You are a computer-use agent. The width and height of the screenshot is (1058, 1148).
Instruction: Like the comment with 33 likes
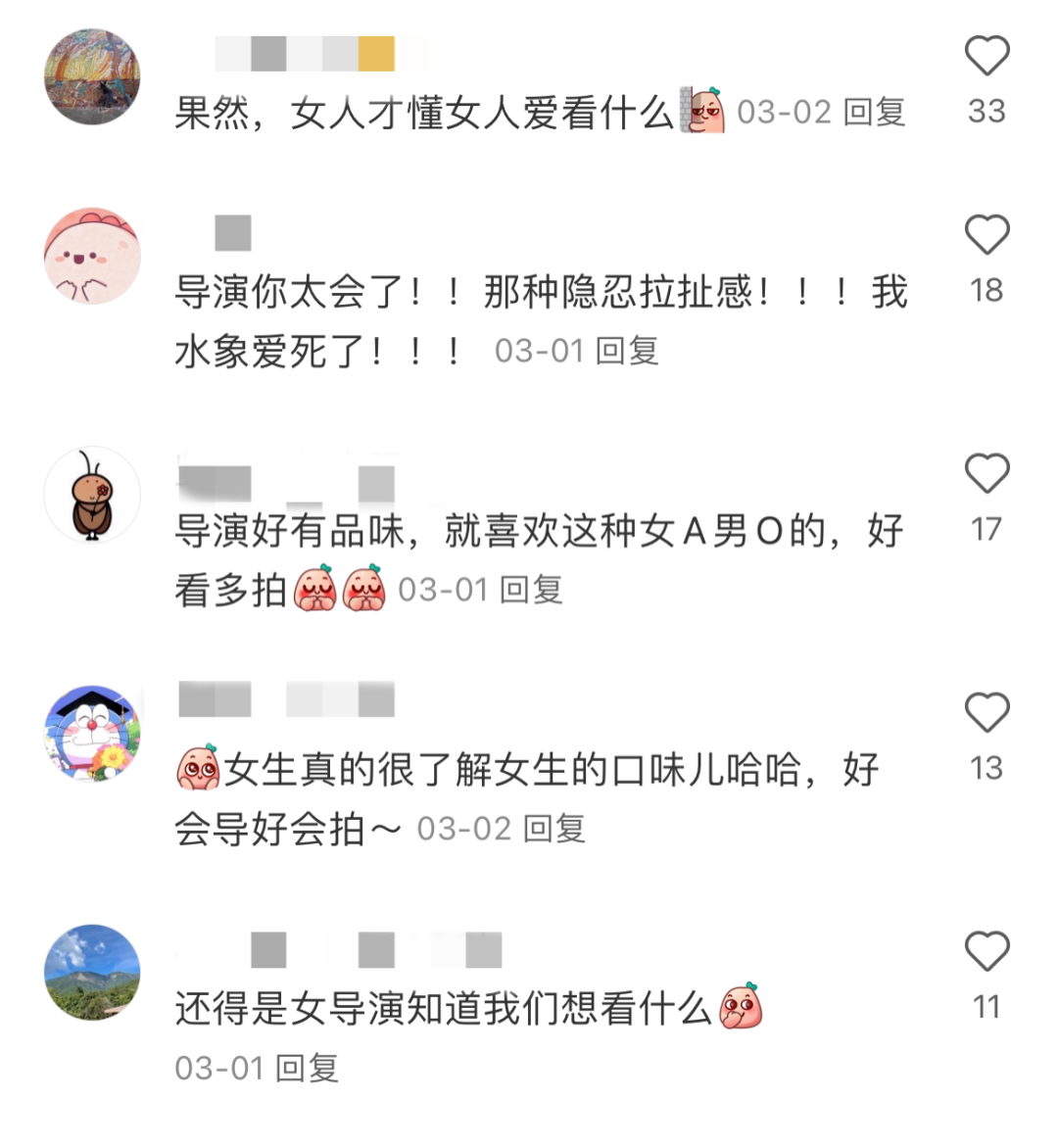(x=986, y=56)
